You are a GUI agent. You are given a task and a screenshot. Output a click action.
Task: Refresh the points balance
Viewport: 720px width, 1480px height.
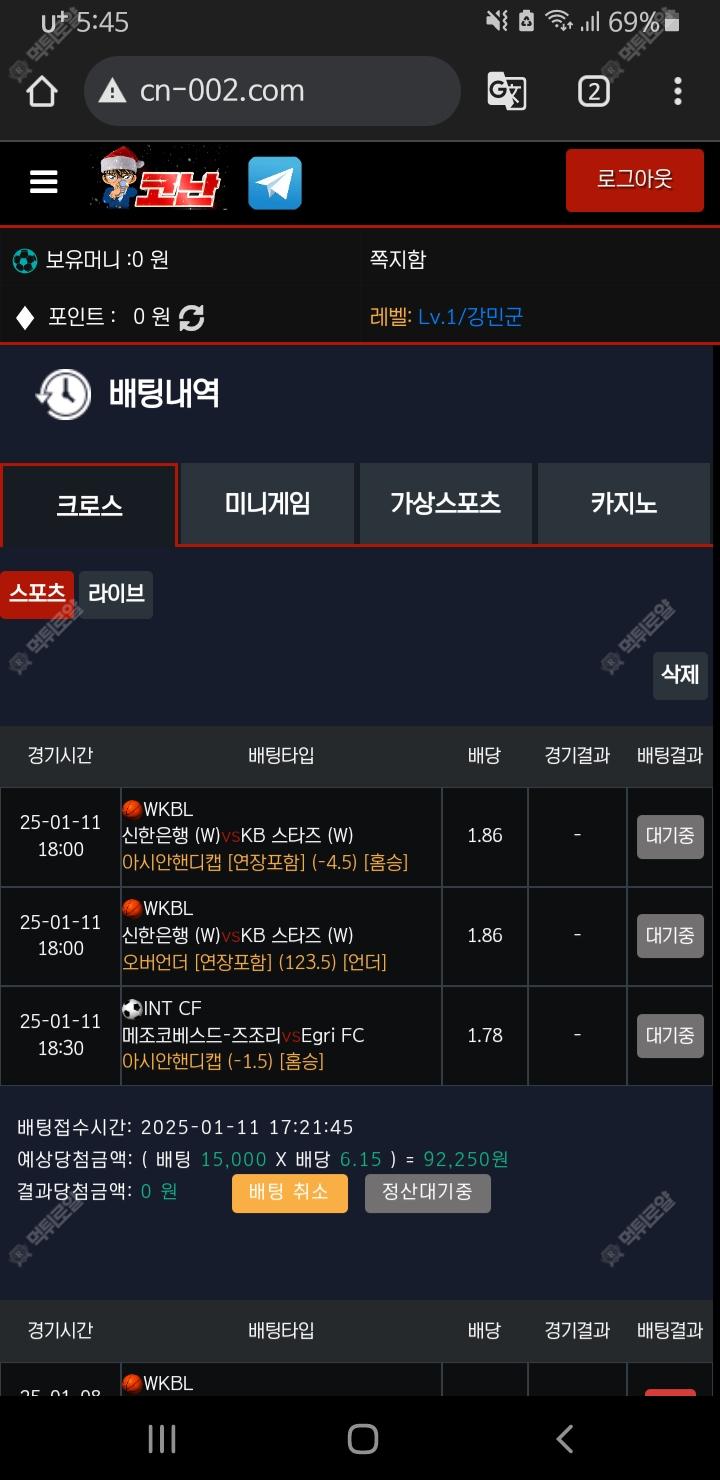pos(191,318)
